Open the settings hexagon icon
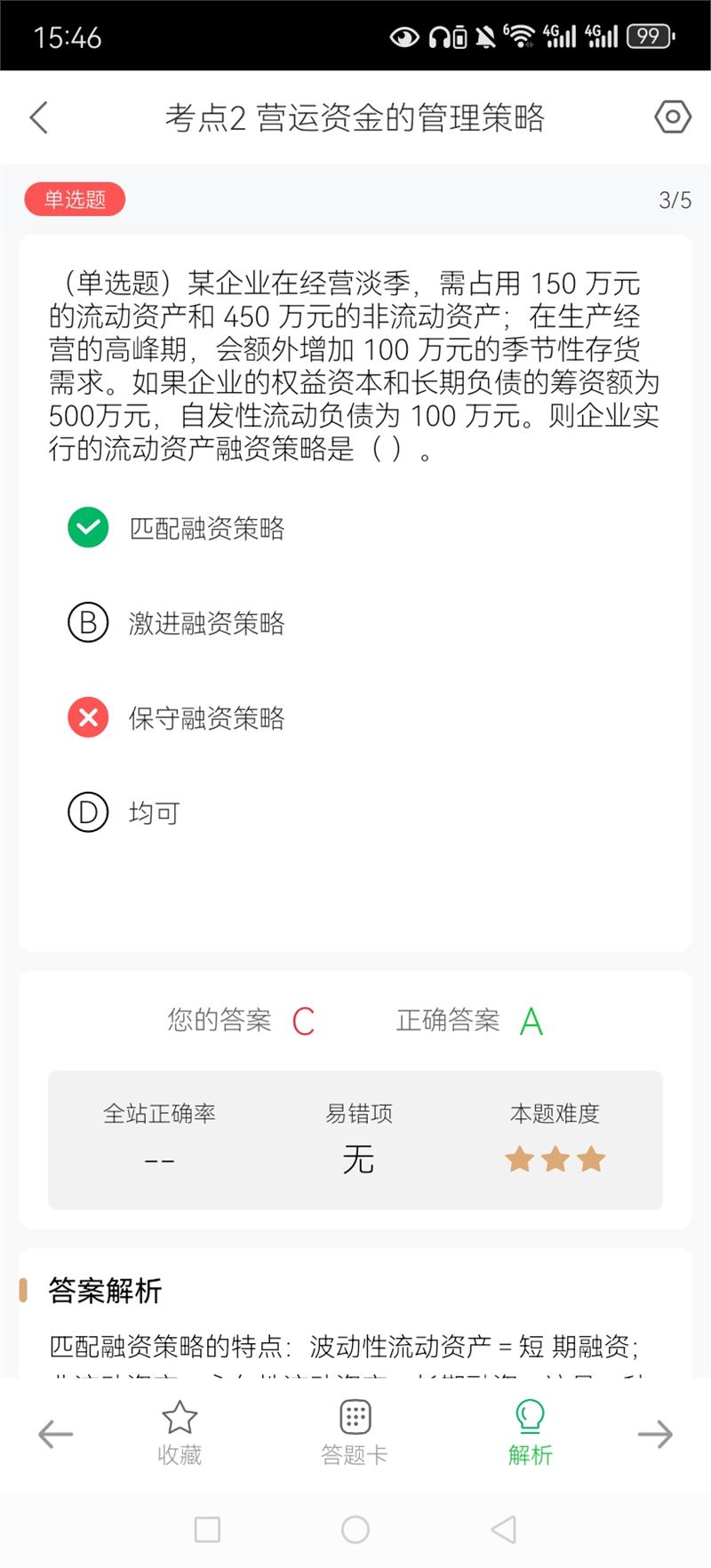 [673, 116]
